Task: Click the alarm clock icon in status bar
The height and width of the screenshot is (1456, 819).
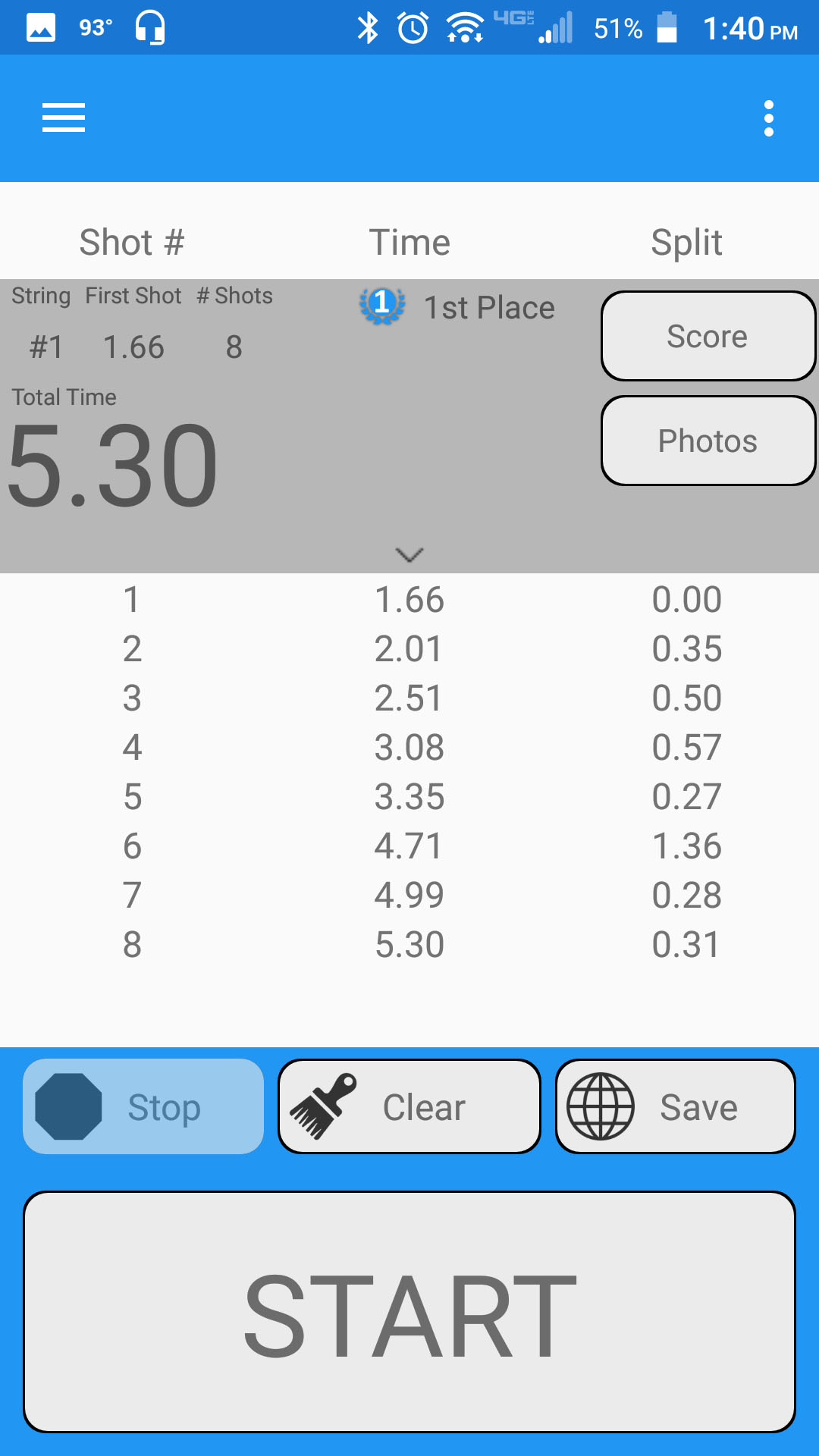Action: [x=410, y=27]
